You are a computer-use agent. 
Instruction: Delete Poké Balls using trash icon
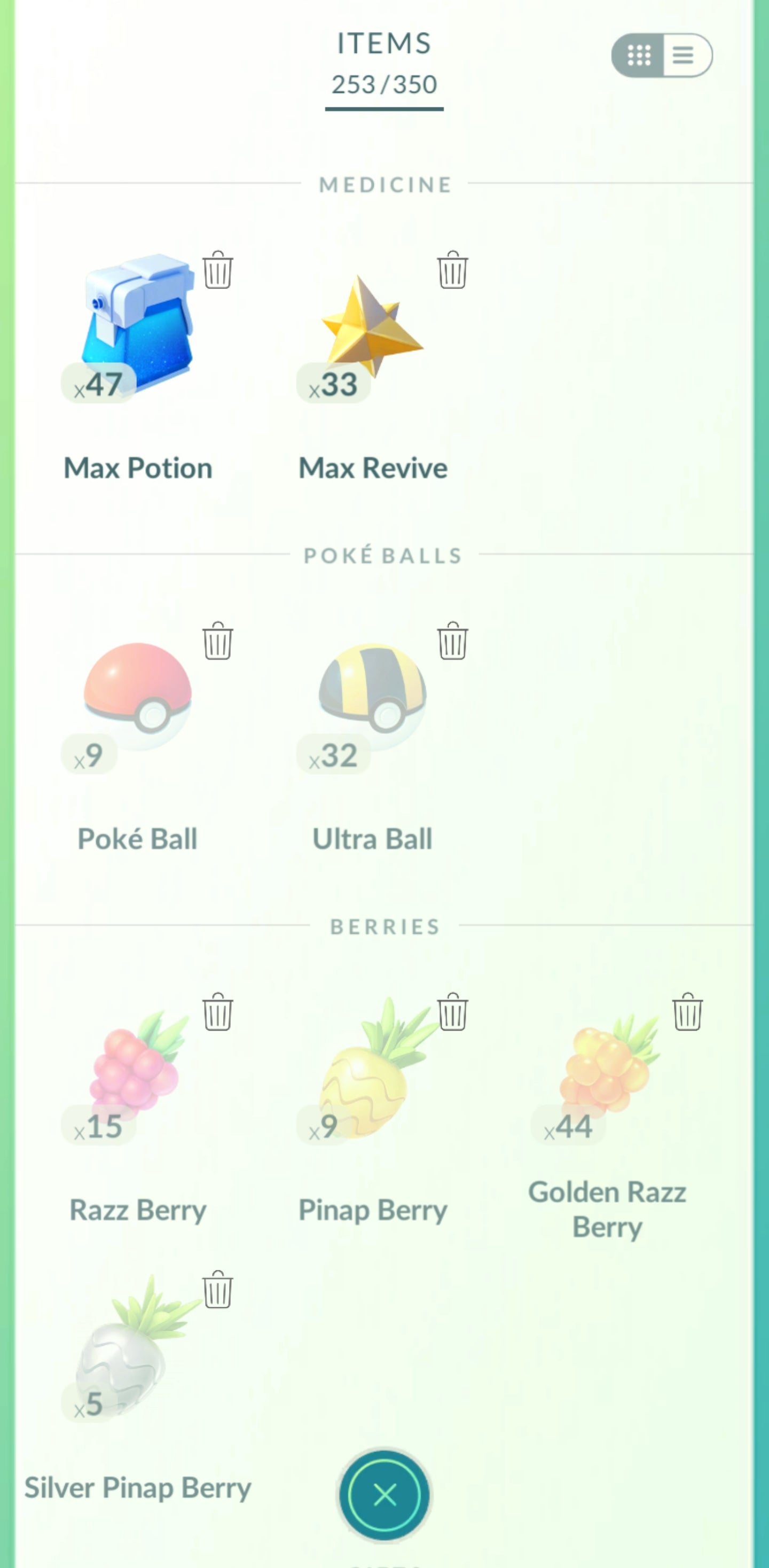click(x=217, y=641)
